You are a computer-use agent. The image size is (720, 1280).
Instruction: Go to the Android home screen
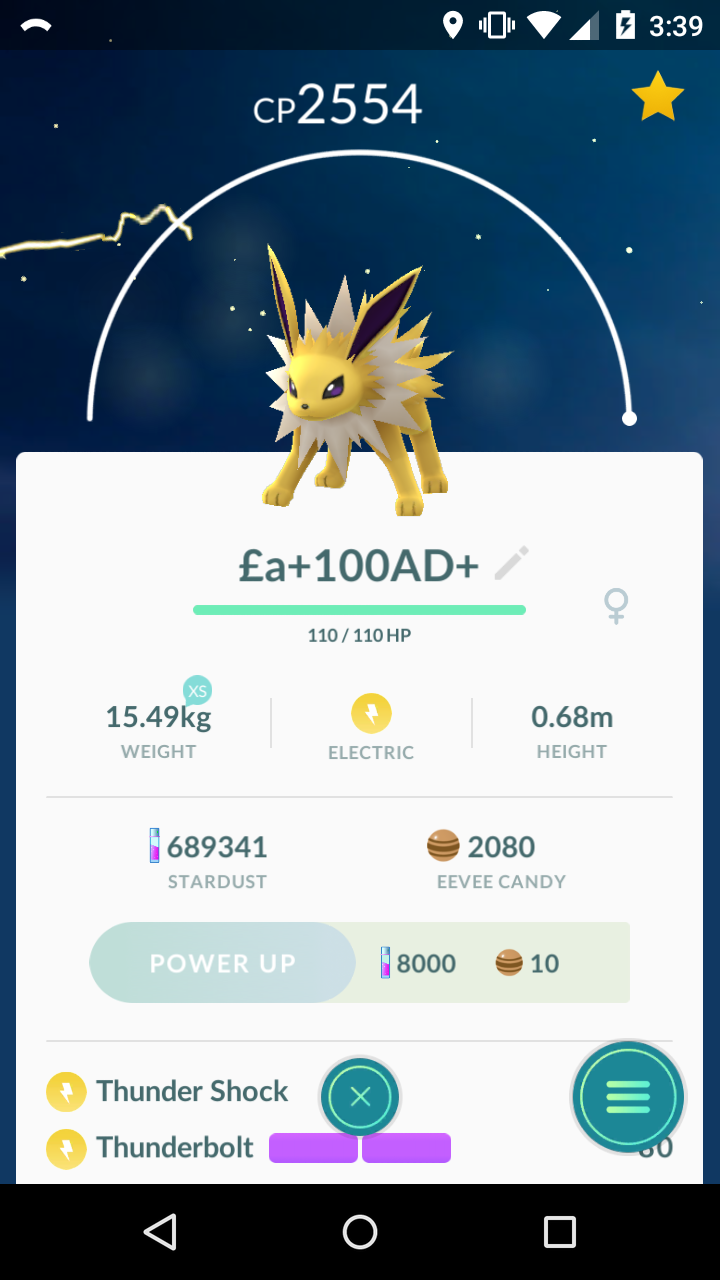[x=360, y=1232]
